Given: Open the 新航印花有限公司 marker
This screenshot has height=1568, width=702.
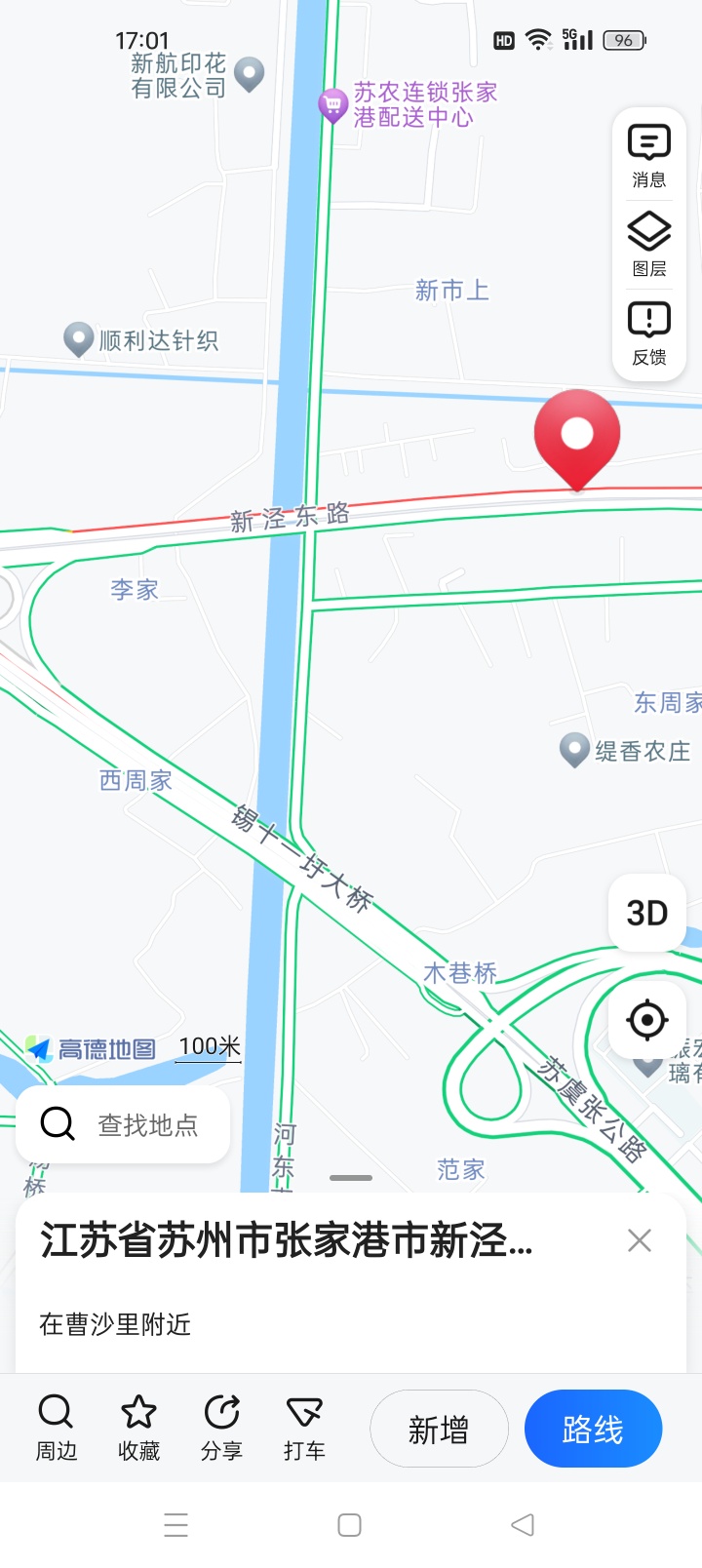Looking at the screenshot, I should pos(250,73).
